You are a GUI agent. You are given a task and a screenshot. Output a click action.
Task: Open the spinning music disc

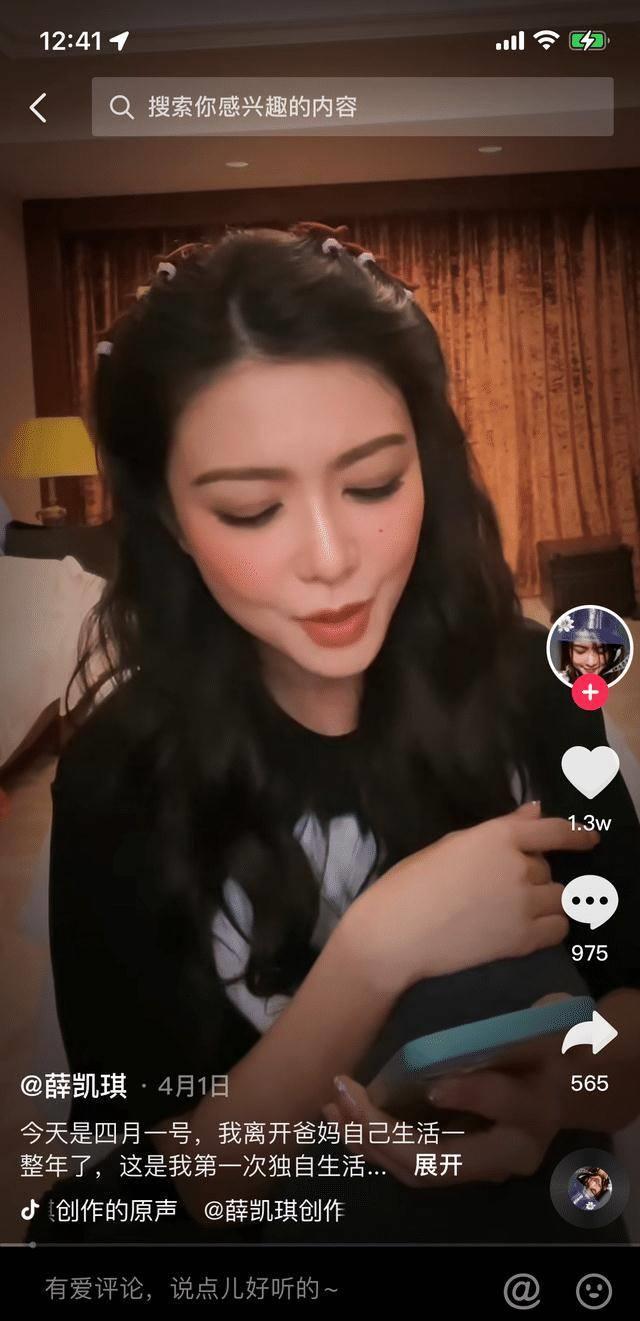[x=590, y=1189]
